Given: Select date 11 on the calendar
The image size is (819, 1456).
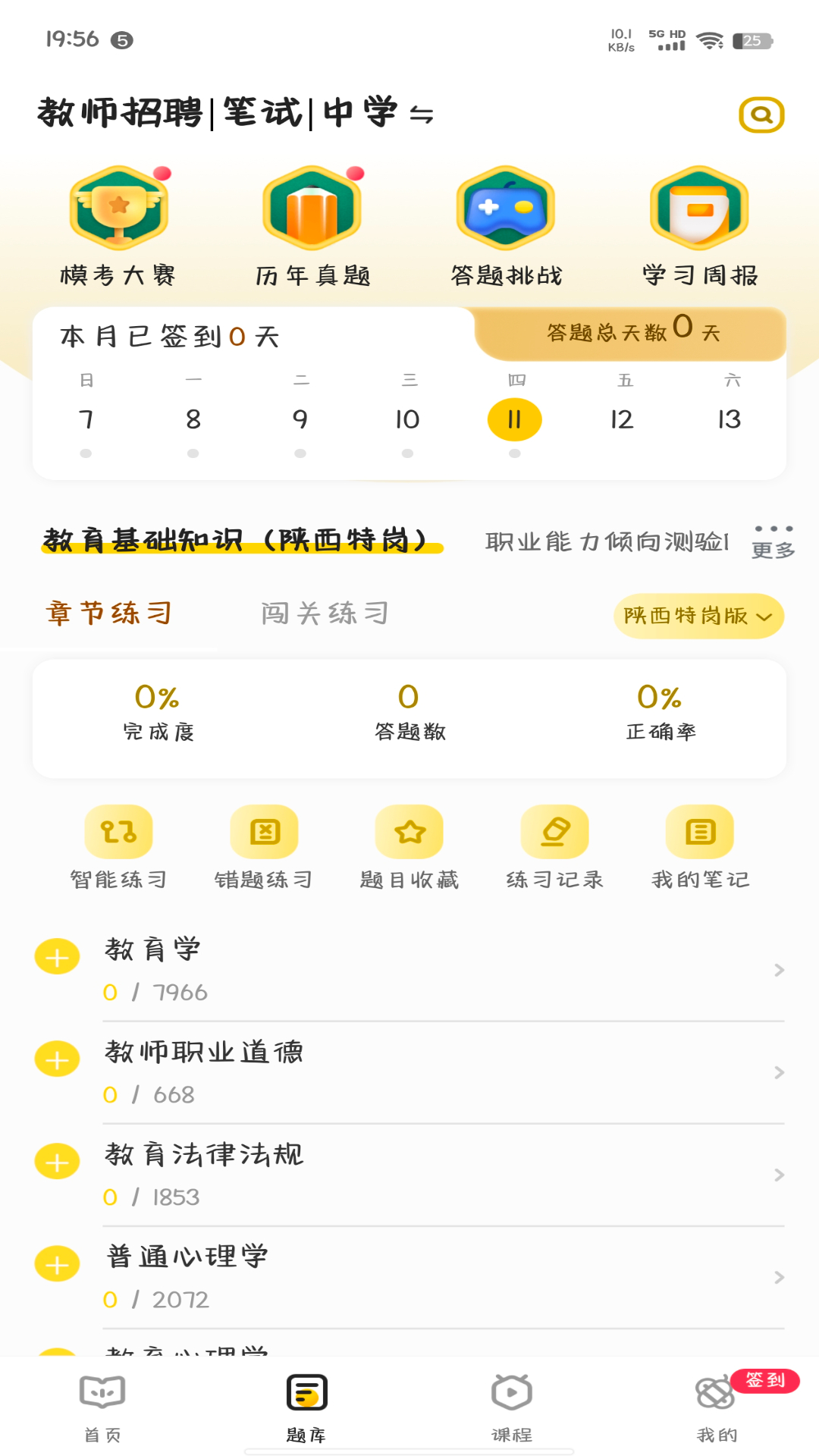Looking at the screenshot, I should [x=516, y=419].
